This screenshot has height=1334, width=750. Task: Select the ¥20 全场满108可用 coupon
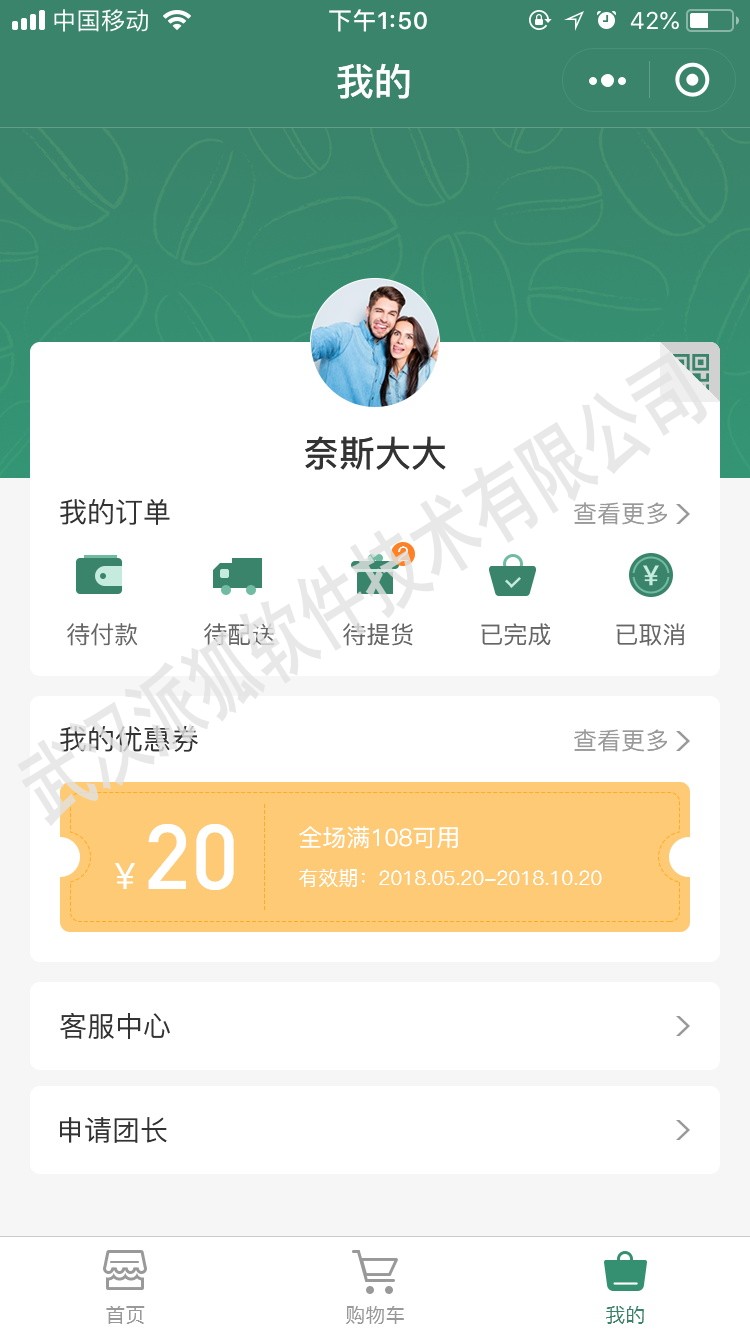coord(375,857)
